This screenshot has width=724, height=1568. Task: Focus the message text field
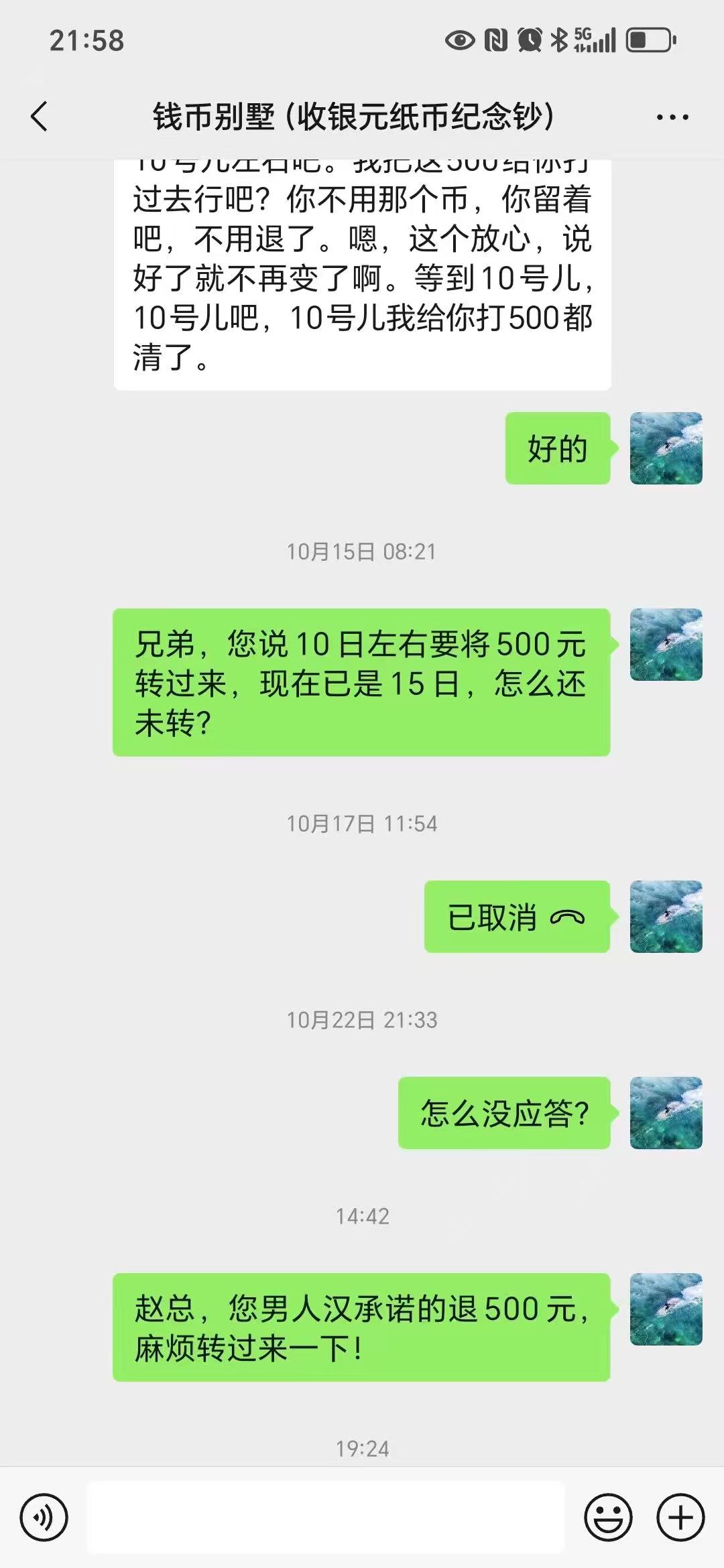click(x=326, y=1517)
